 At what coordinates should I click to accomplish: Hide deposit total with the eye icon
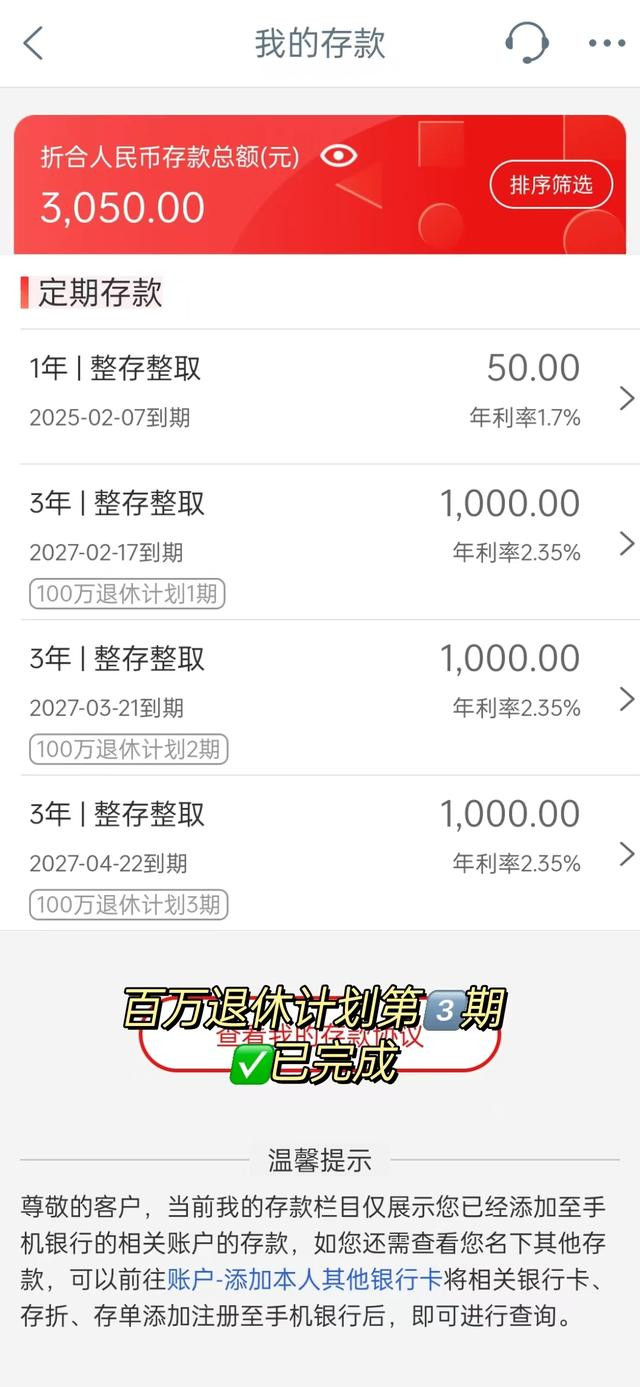point(339,156)
